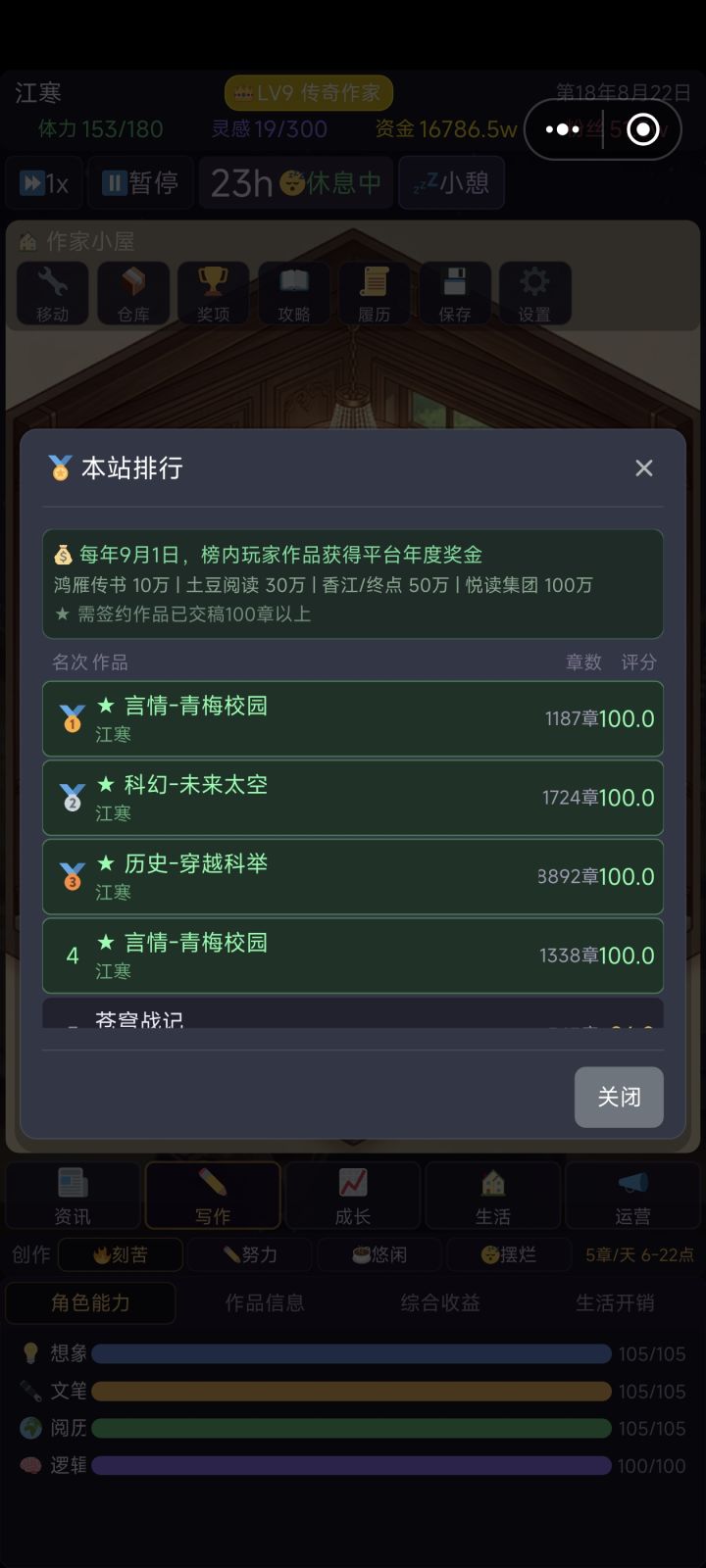Select 努力 effort writing mode
Image resolution: width=706 pixels, height=1568 pixels.
click(x=249, y=1254)
